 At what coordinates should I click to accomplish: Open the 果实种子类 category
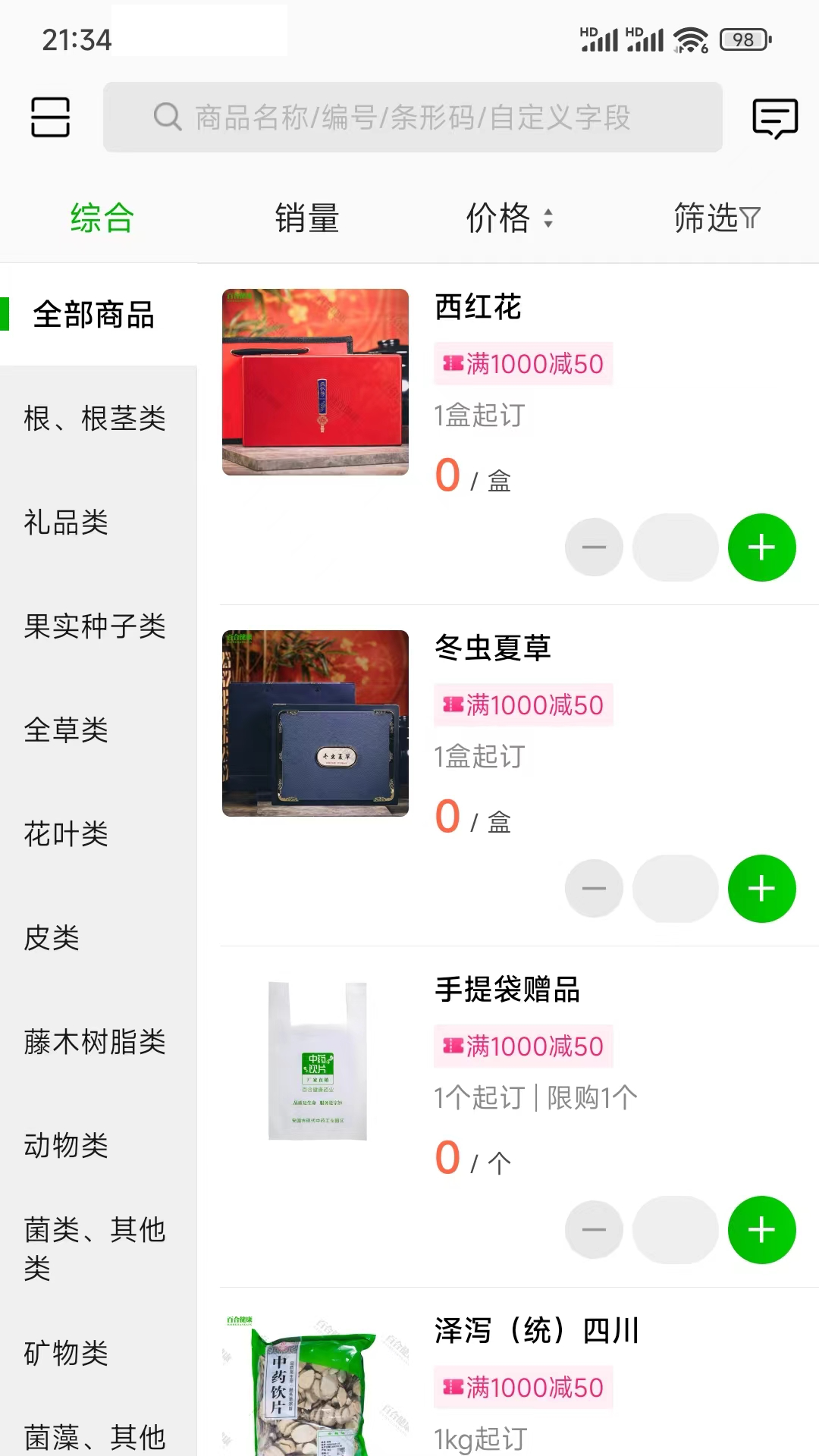95,626
